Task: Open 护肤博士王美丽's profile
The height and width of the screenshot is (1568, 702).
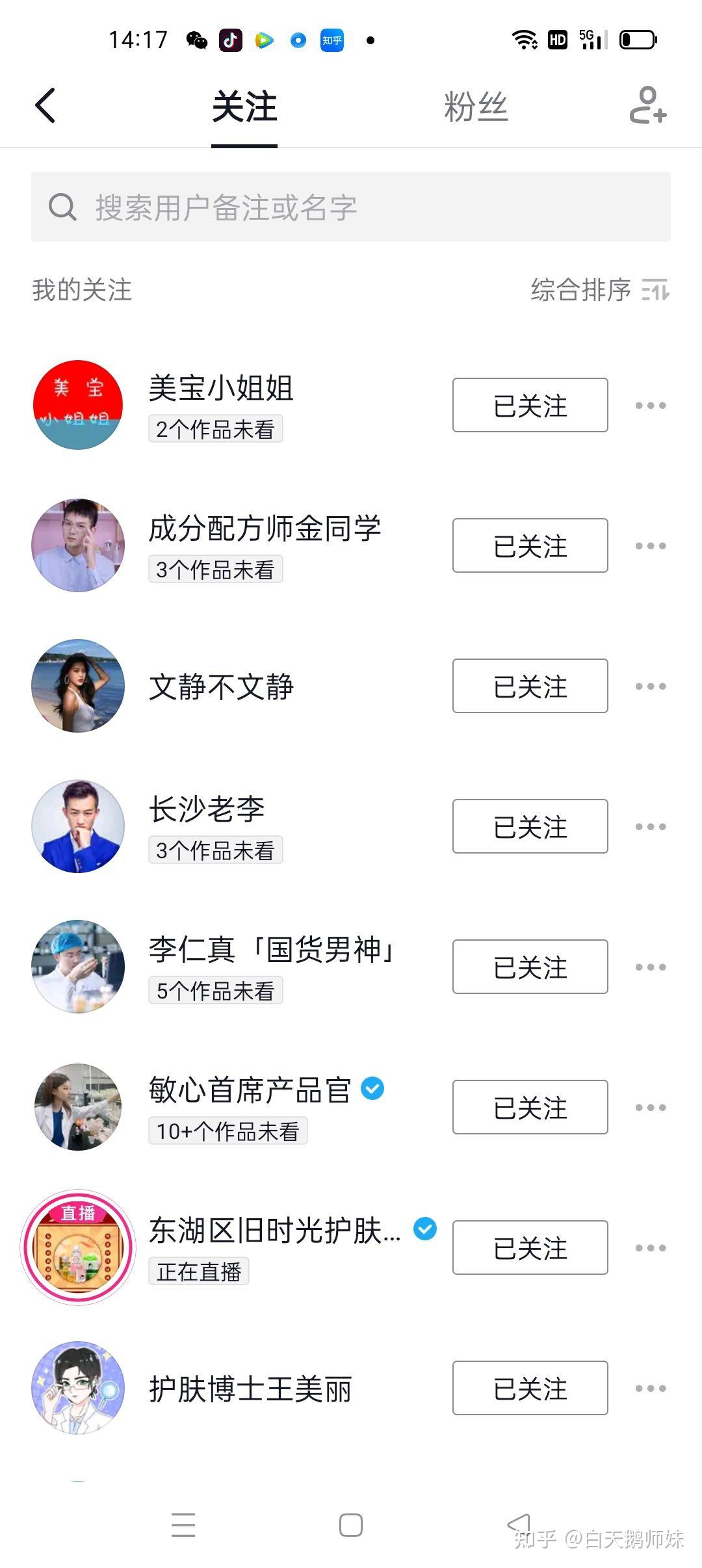Action: (x=250, y=1389)
